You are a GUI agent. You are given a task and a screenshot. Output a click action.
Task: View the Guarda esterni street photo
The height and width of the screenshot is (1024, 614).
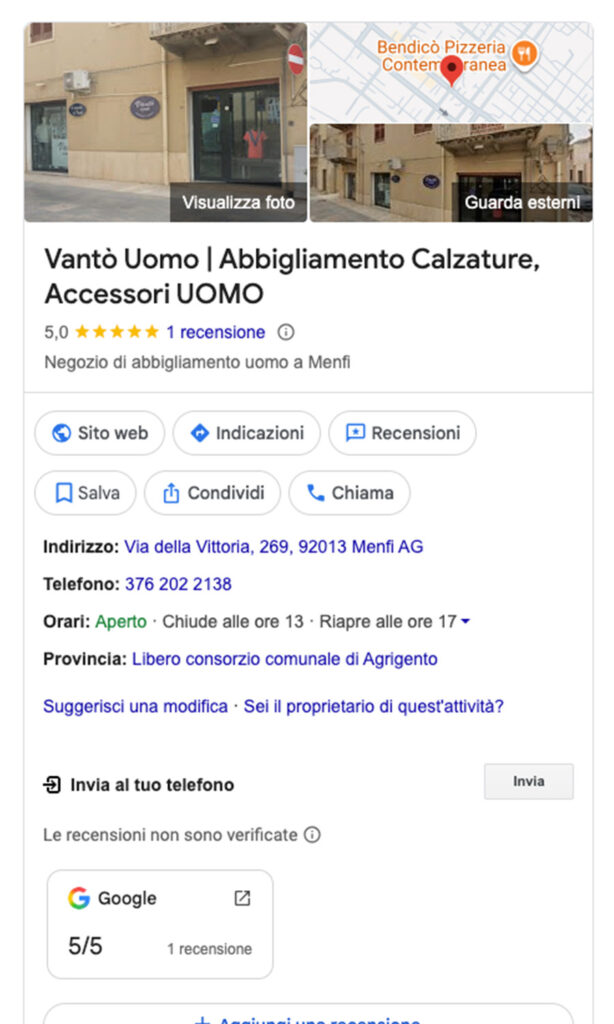pos(450,172)
